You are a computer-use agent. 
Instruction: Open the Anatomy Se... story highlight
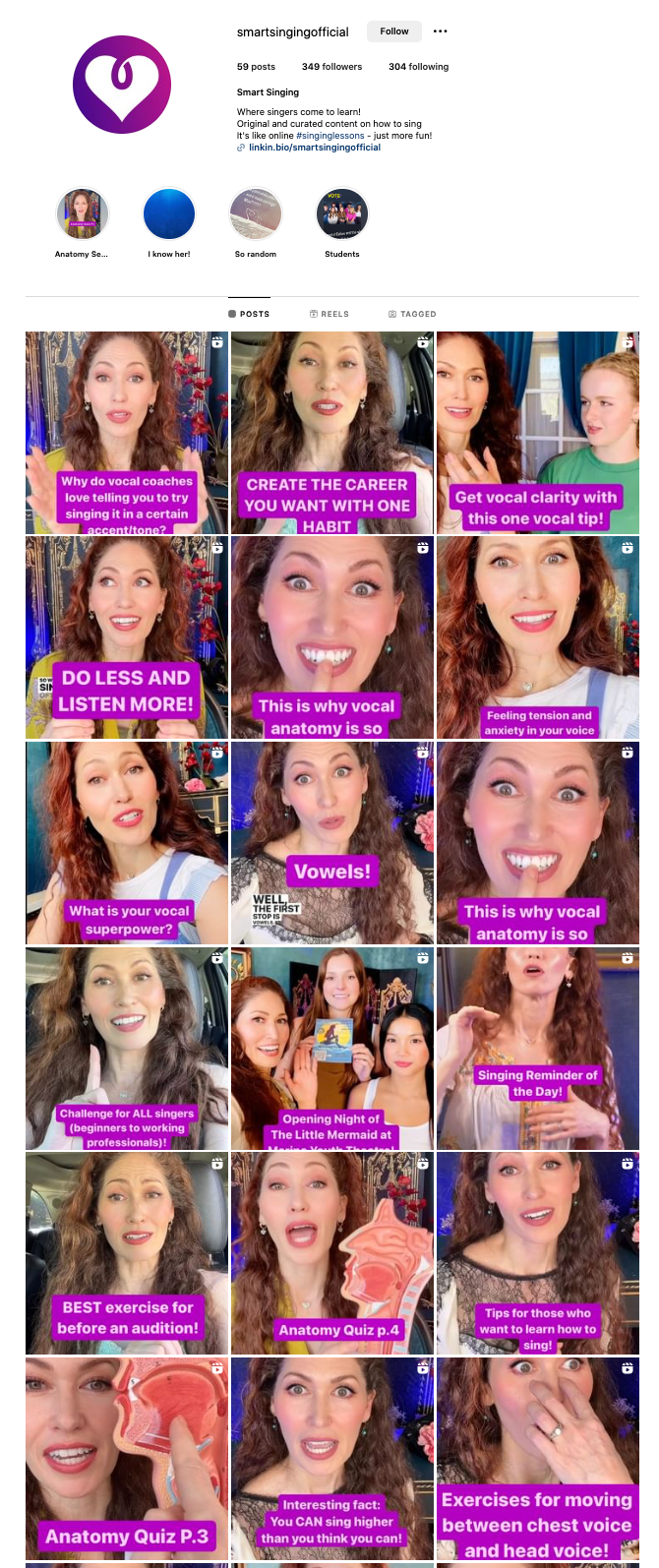click(82, 213)
